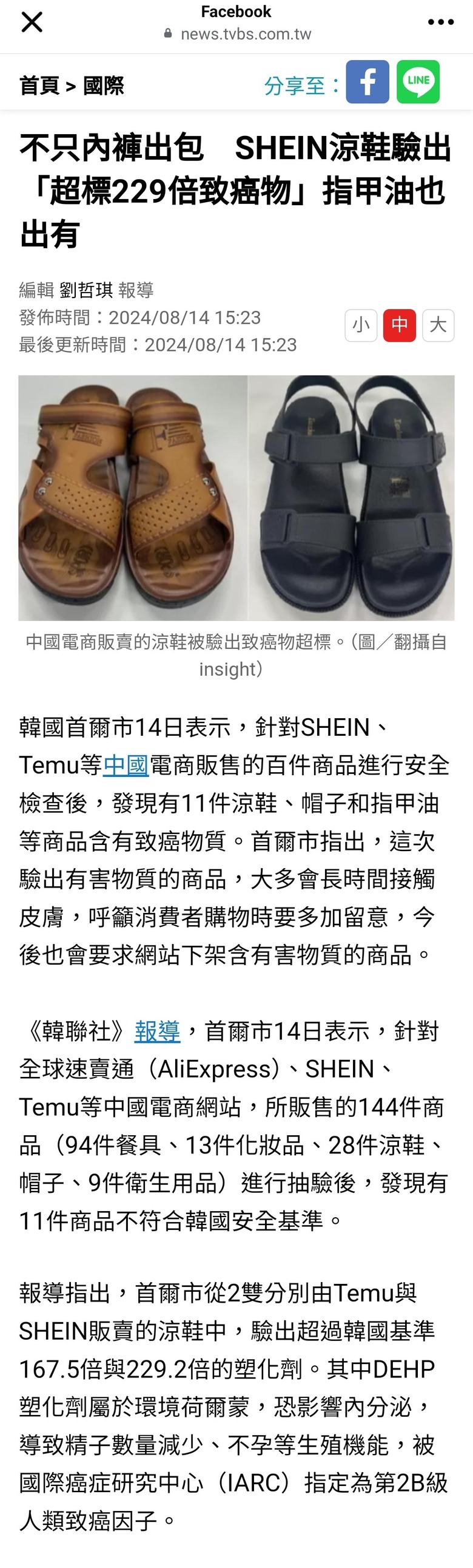Close the in-app browser

click(32, 22)
